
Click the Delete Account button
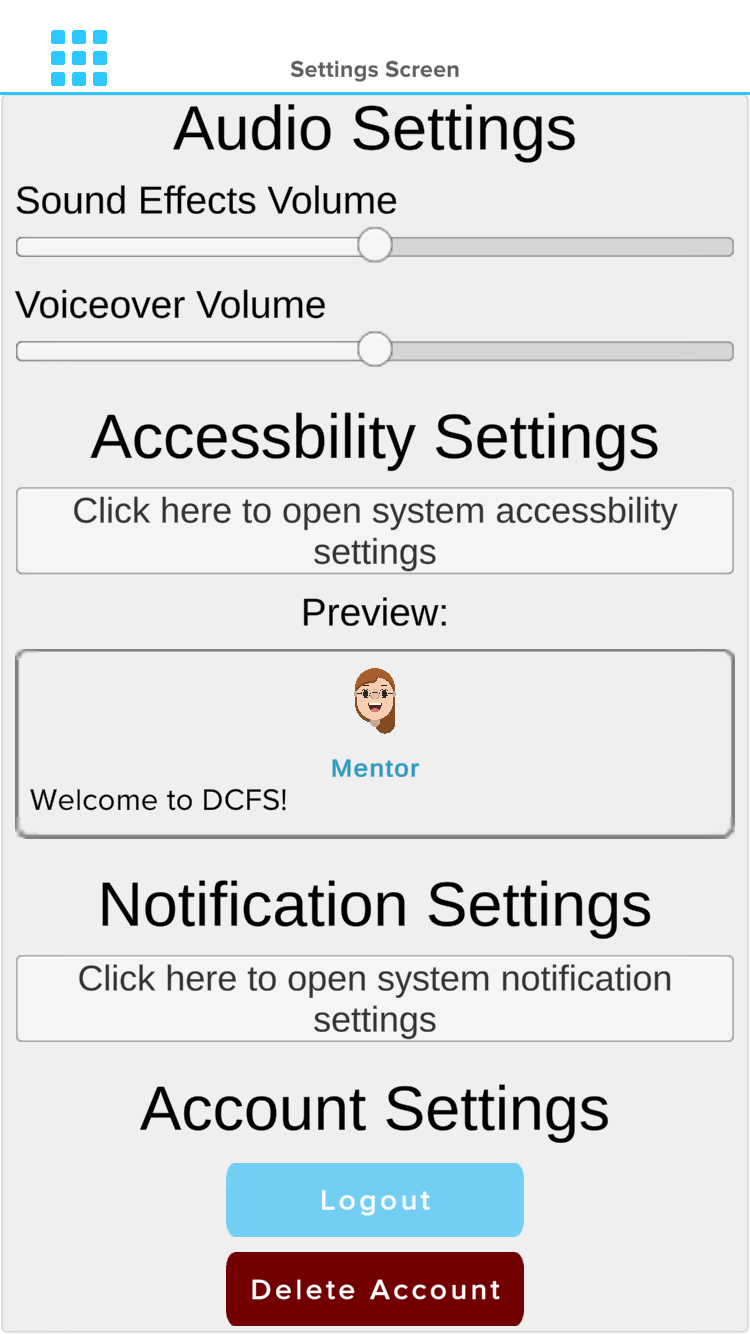coord(374,1289)
